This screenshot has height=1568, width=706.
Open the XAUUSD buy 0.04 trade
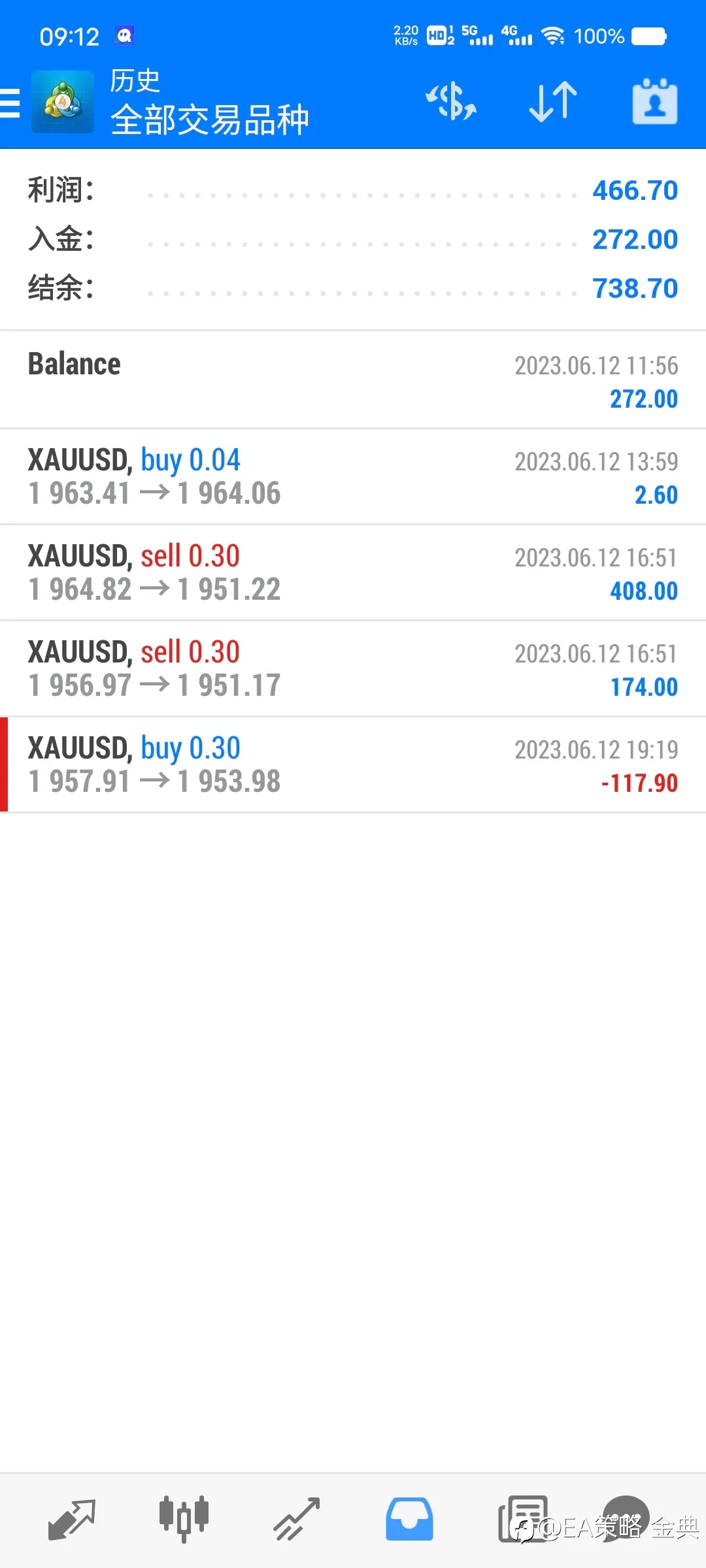(353, 477)
